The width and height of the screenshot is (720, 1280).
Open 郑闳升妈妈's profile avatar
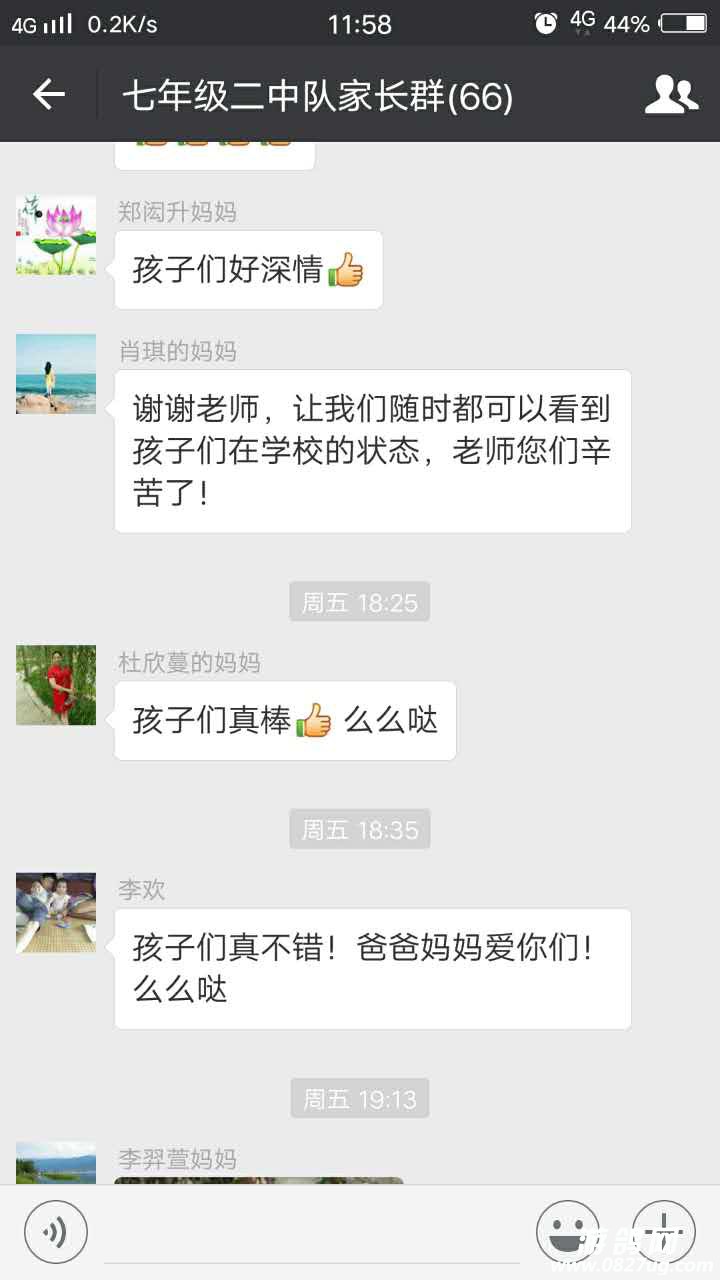tap(56, 235)
